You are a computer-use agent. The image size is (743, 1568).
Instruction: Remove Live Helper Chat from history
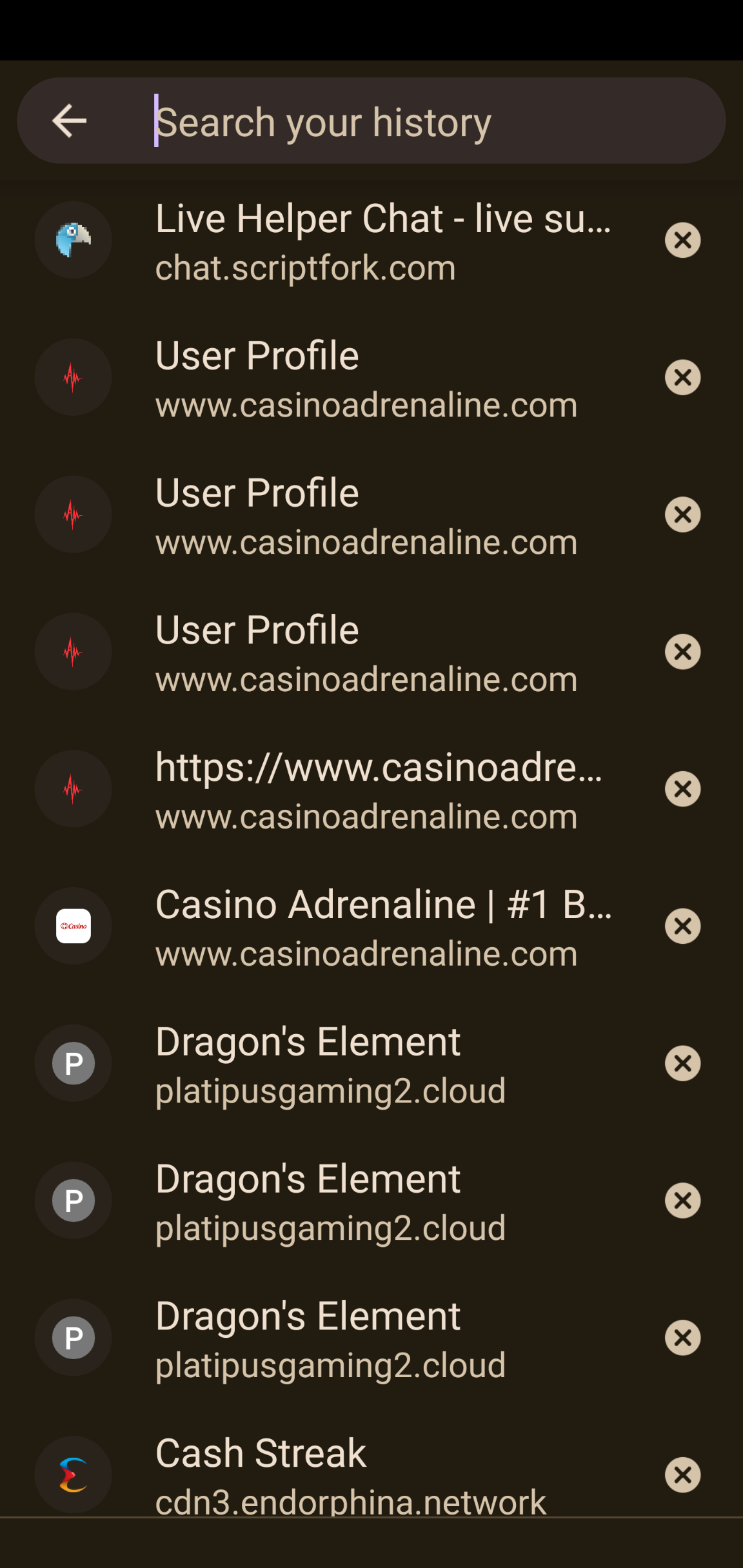click(x=682, y=240)
